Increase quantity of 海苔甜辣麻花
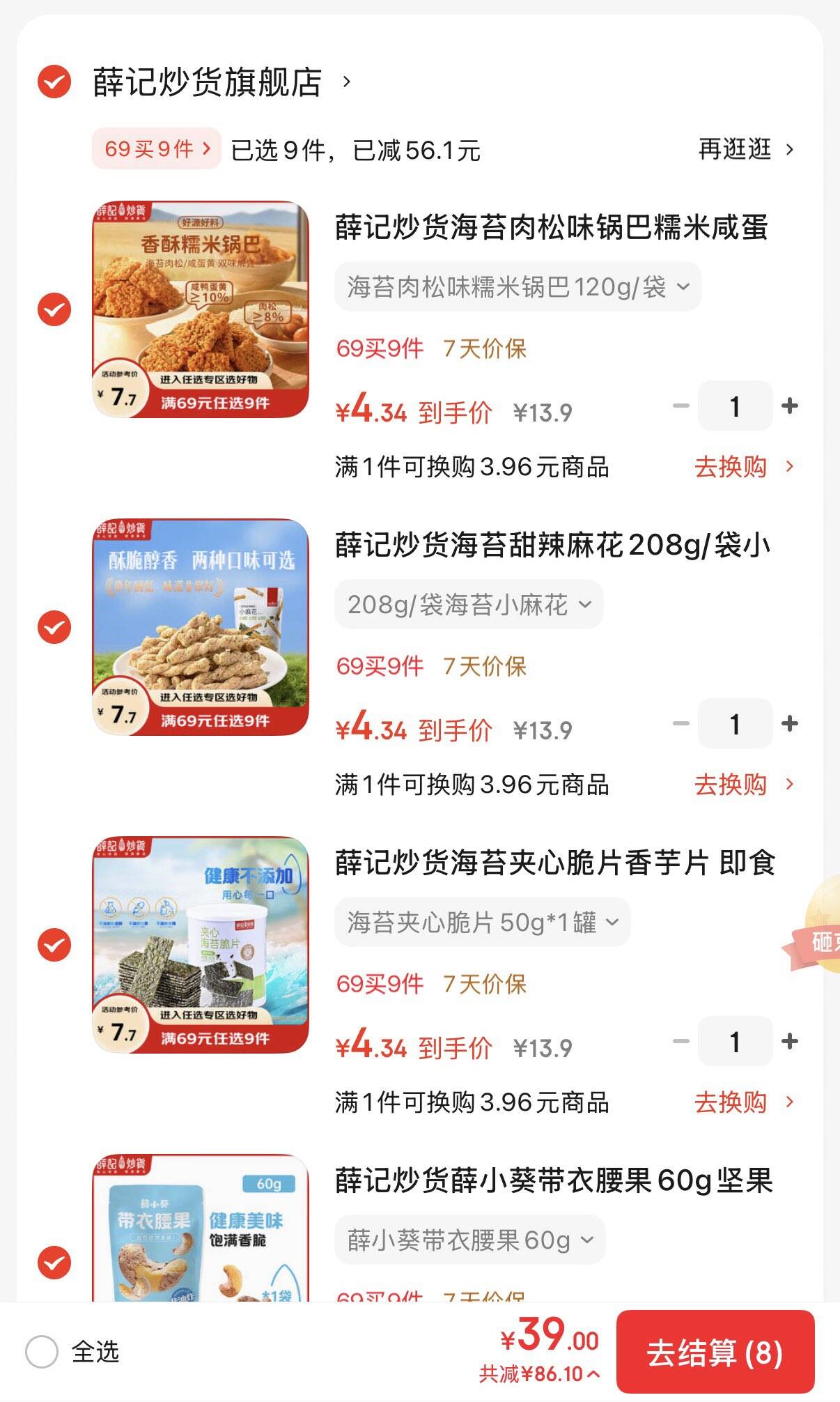Viewport: 840px width, 1402px height. pyautogui.click(x=790, y=723)
